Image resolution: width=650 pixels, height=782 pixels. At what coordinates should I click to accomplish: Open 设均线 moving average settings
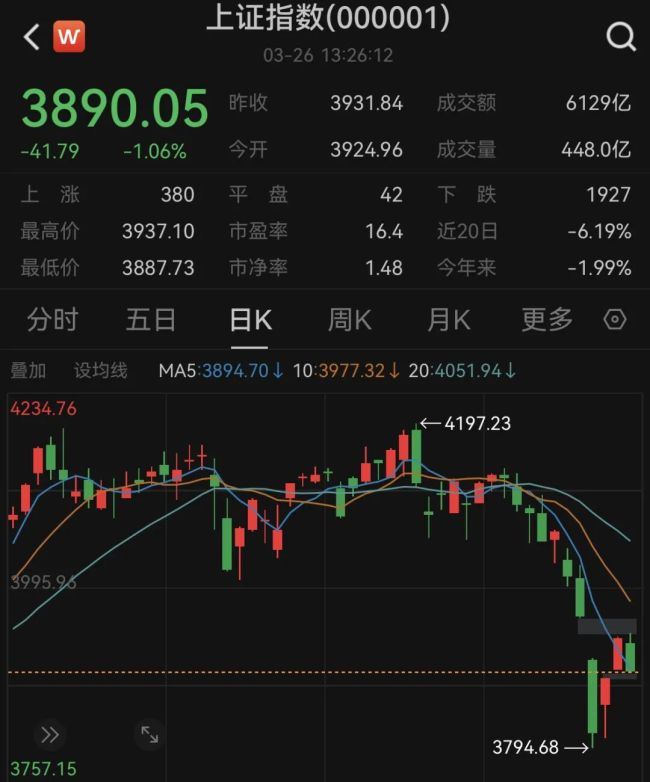101,371
